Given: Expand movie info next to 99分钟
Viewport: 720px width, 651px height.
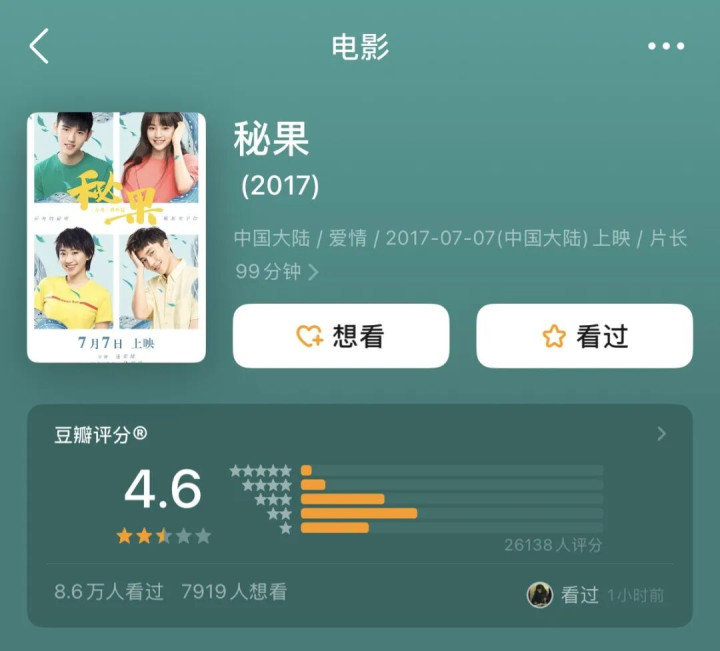Looking at the screenshot, I should pos(313,272).
